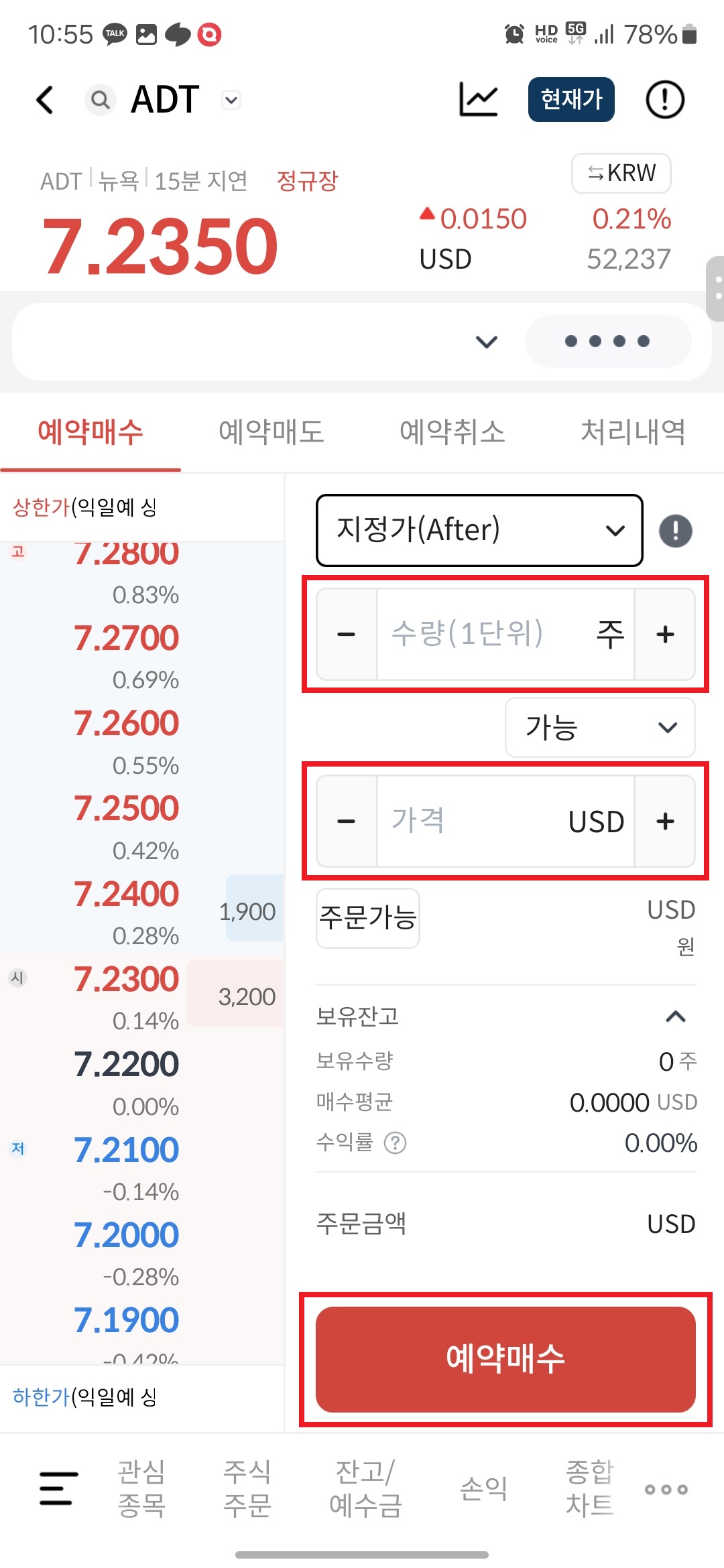Click the caution info icon top right

(x=663, y=99)
